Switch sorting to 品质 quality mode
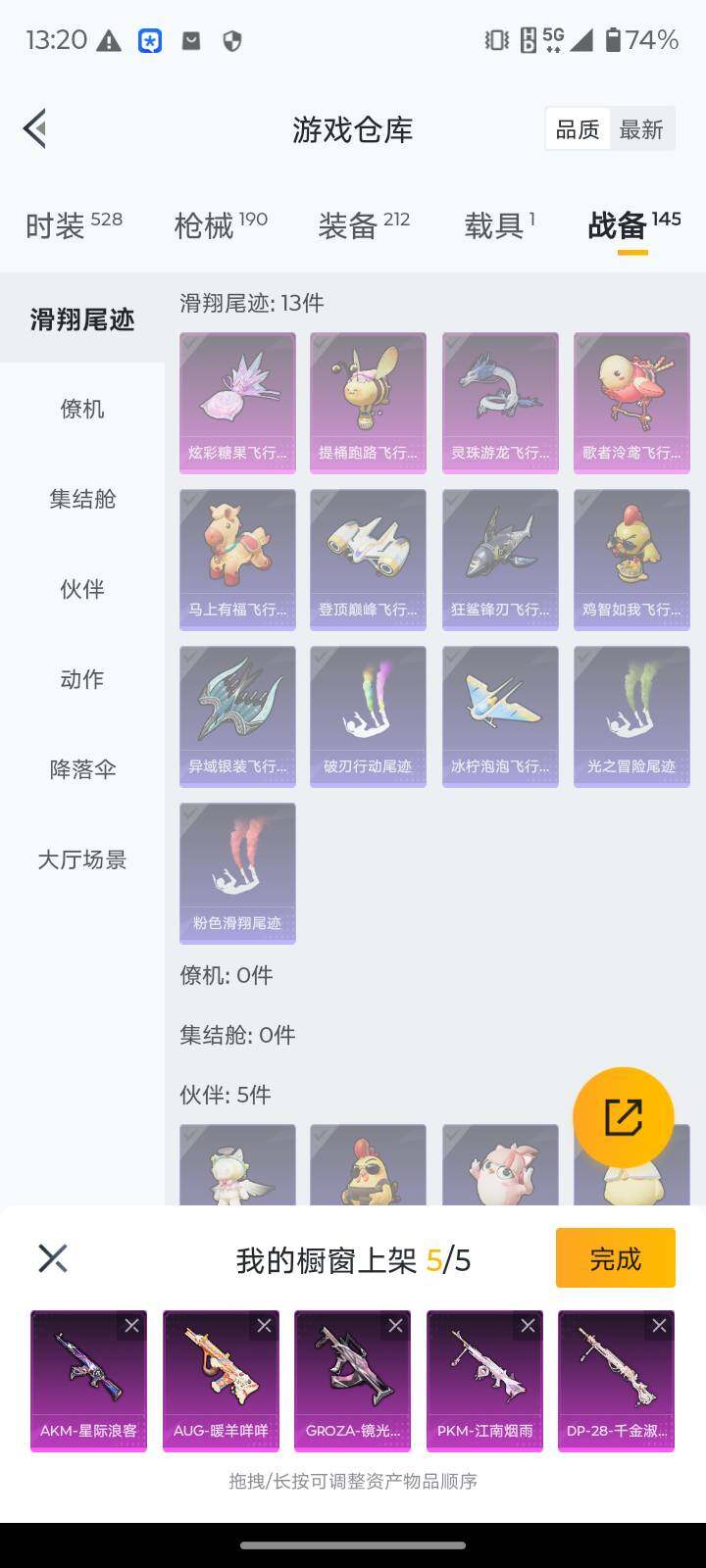 [578, 128]
